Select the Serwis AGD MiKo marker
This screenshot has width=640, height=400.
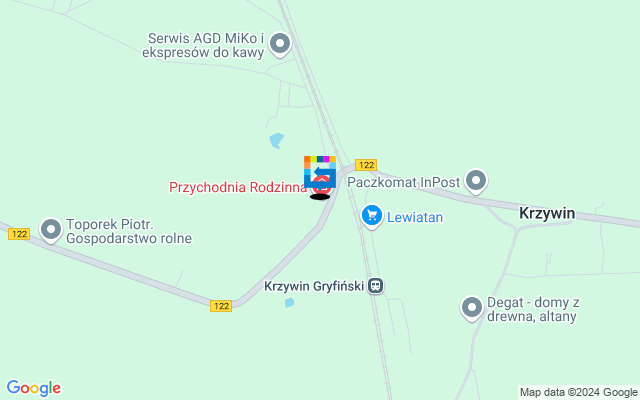[281, 43]
